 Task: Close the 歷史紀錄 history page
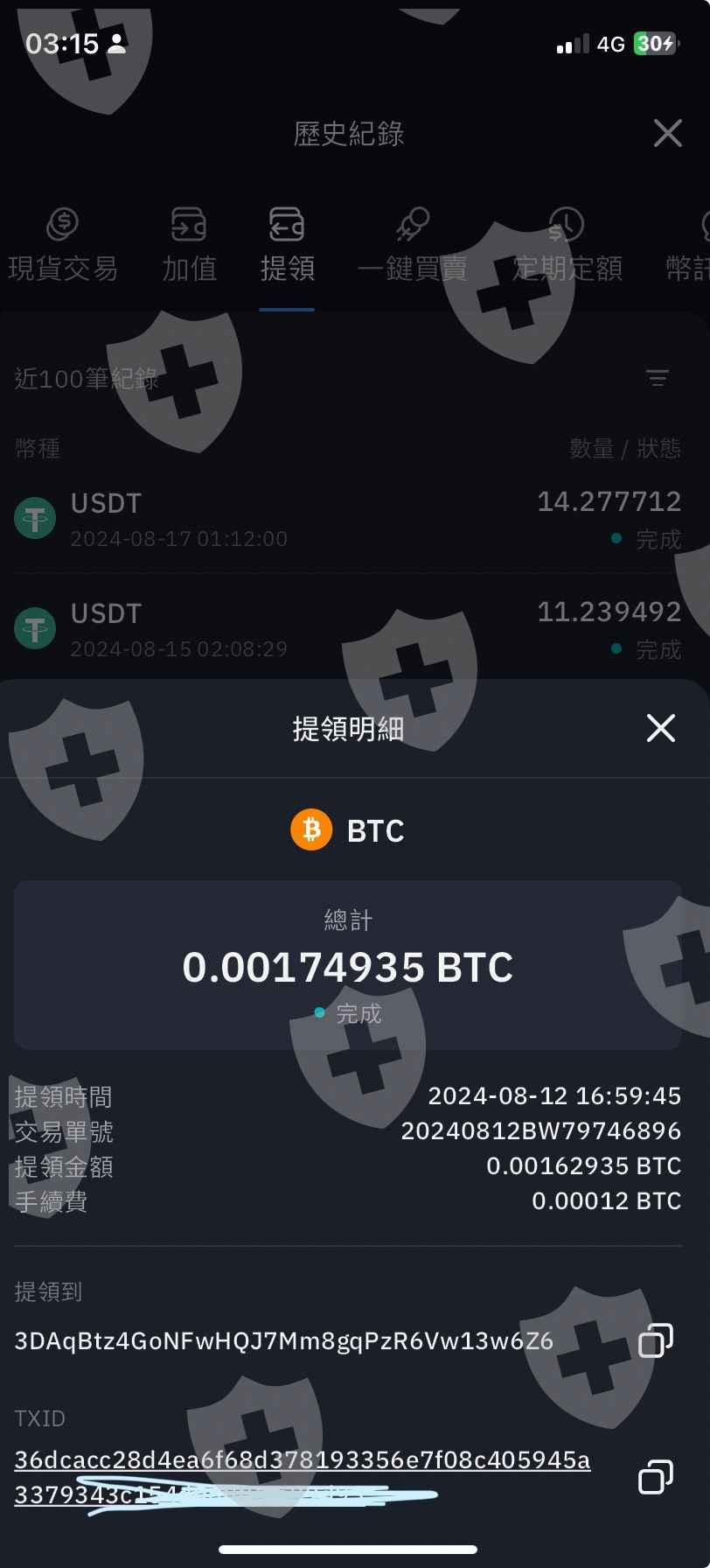pyautogui.click(x=667, y=133)
